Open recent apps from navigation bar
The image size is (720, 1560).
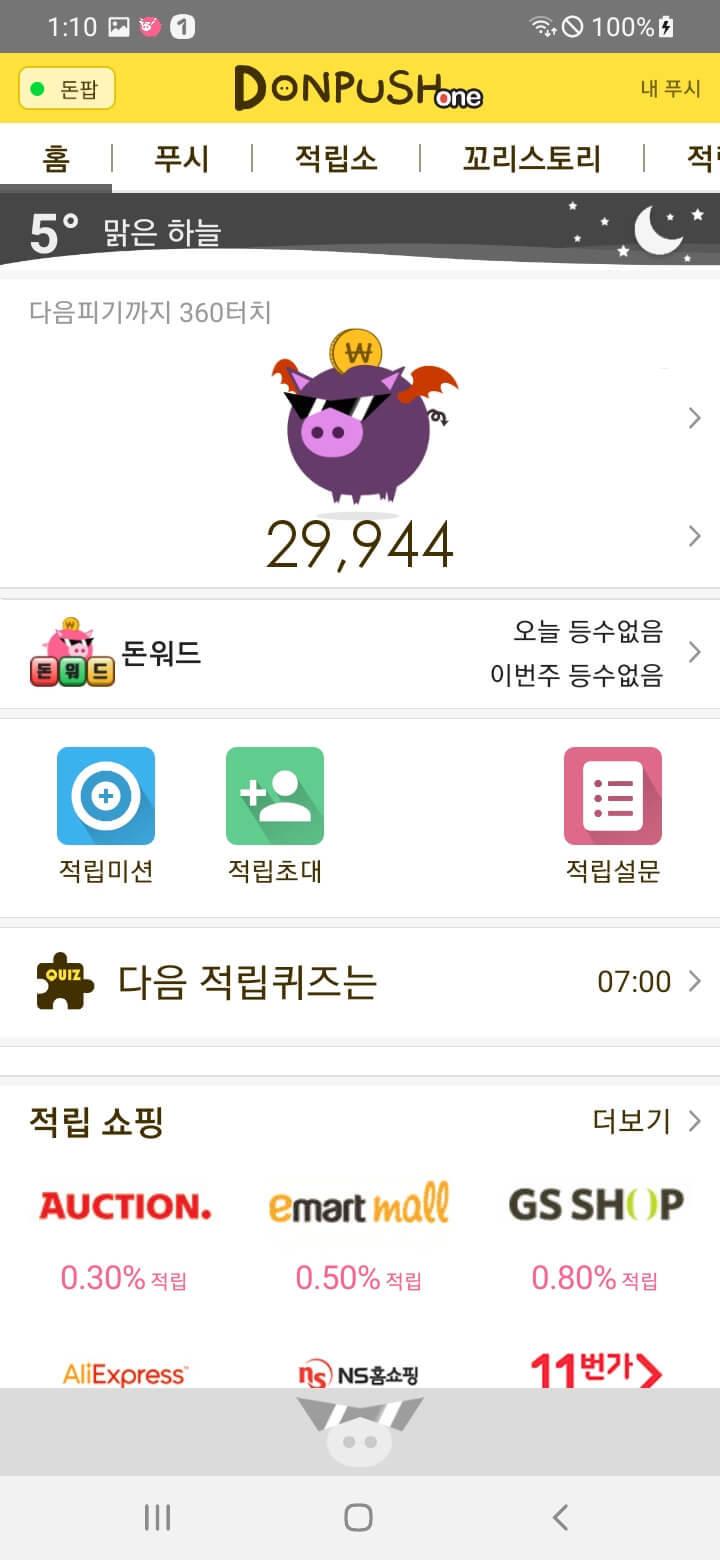point(158,1517)
